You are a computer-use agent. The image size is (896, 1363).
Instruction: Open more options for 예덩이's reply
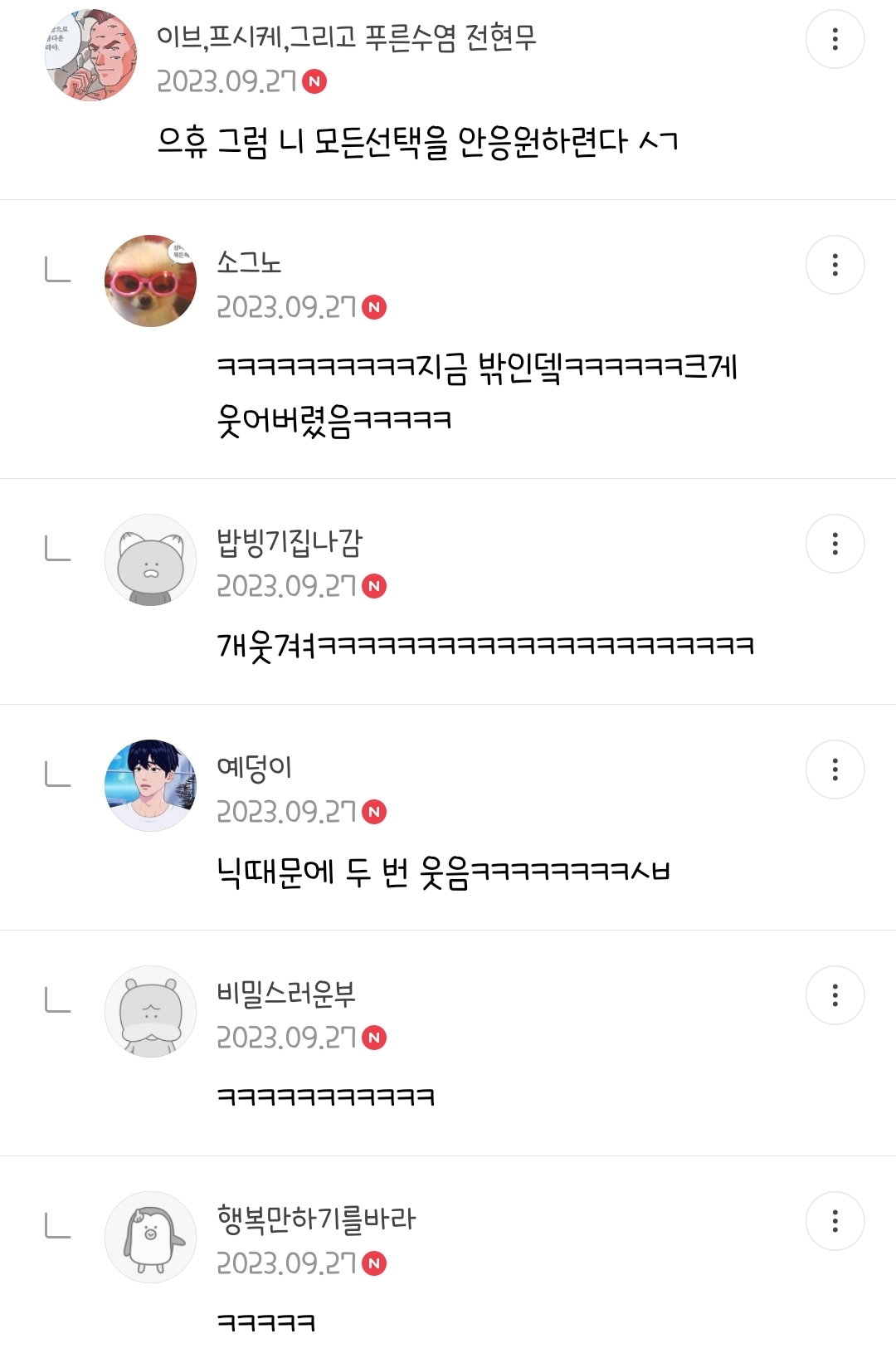835,769
